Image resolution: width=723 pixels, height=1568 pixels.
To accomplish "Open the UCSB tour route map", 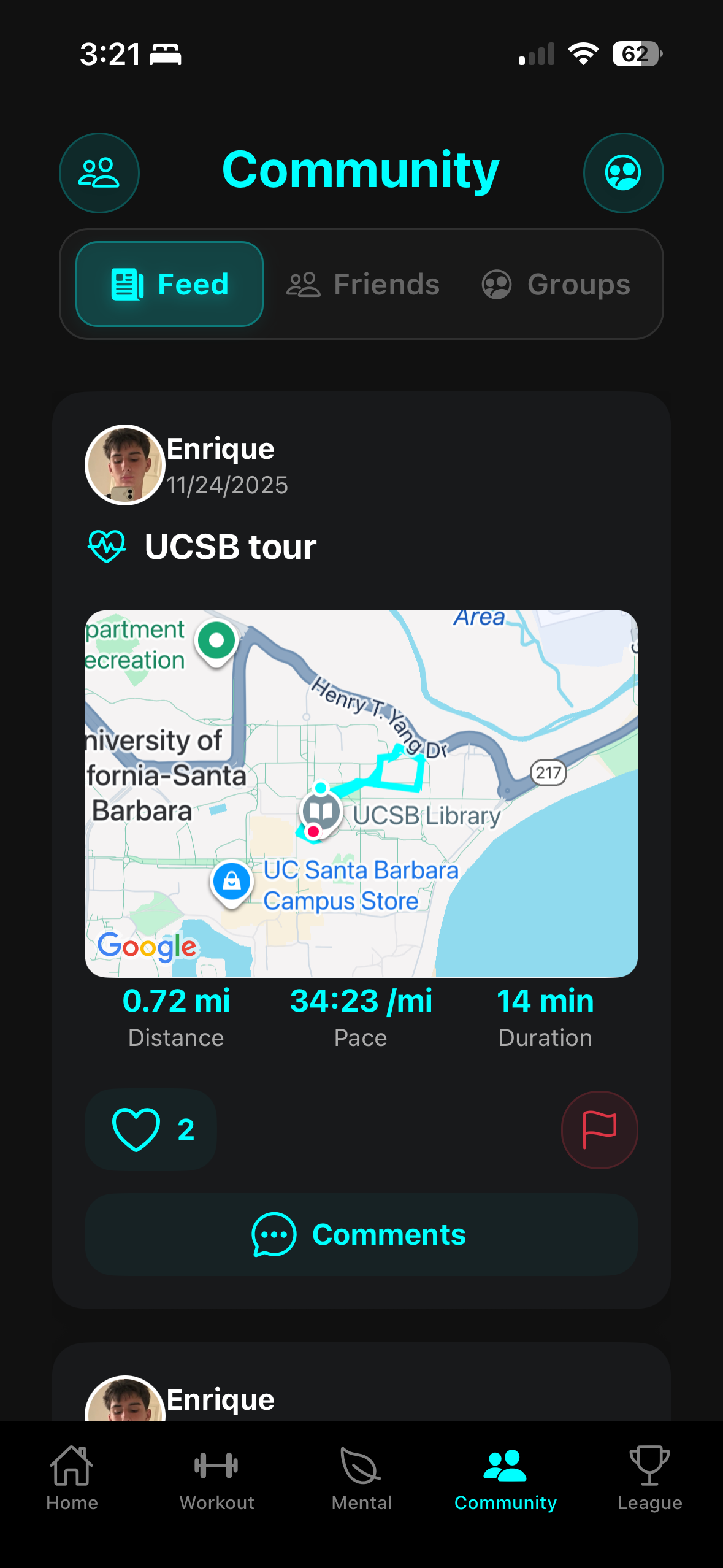I will [x=361, y=793].
